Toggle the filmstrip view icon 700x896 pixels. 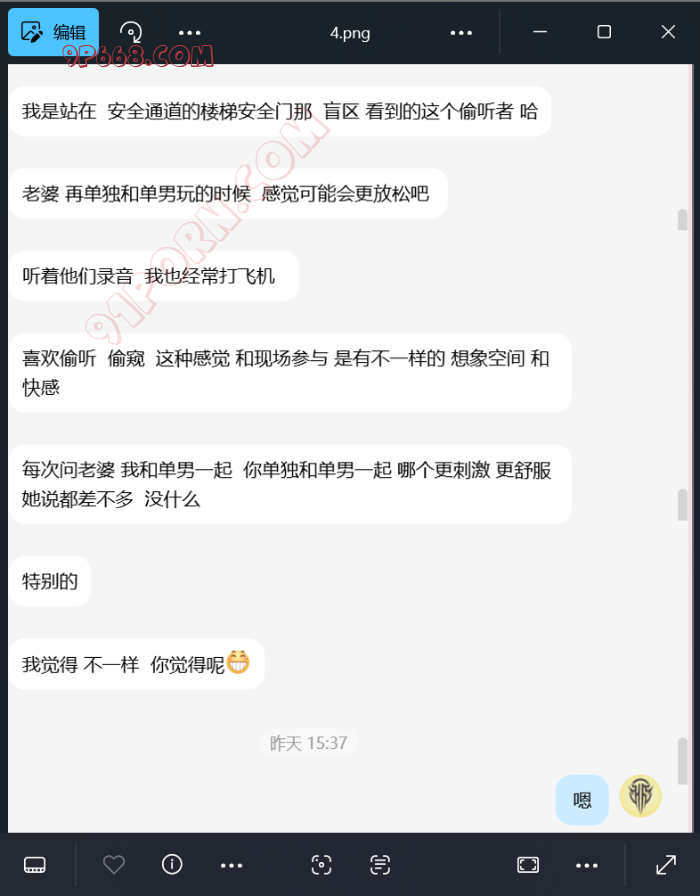[x=35, y=865]
